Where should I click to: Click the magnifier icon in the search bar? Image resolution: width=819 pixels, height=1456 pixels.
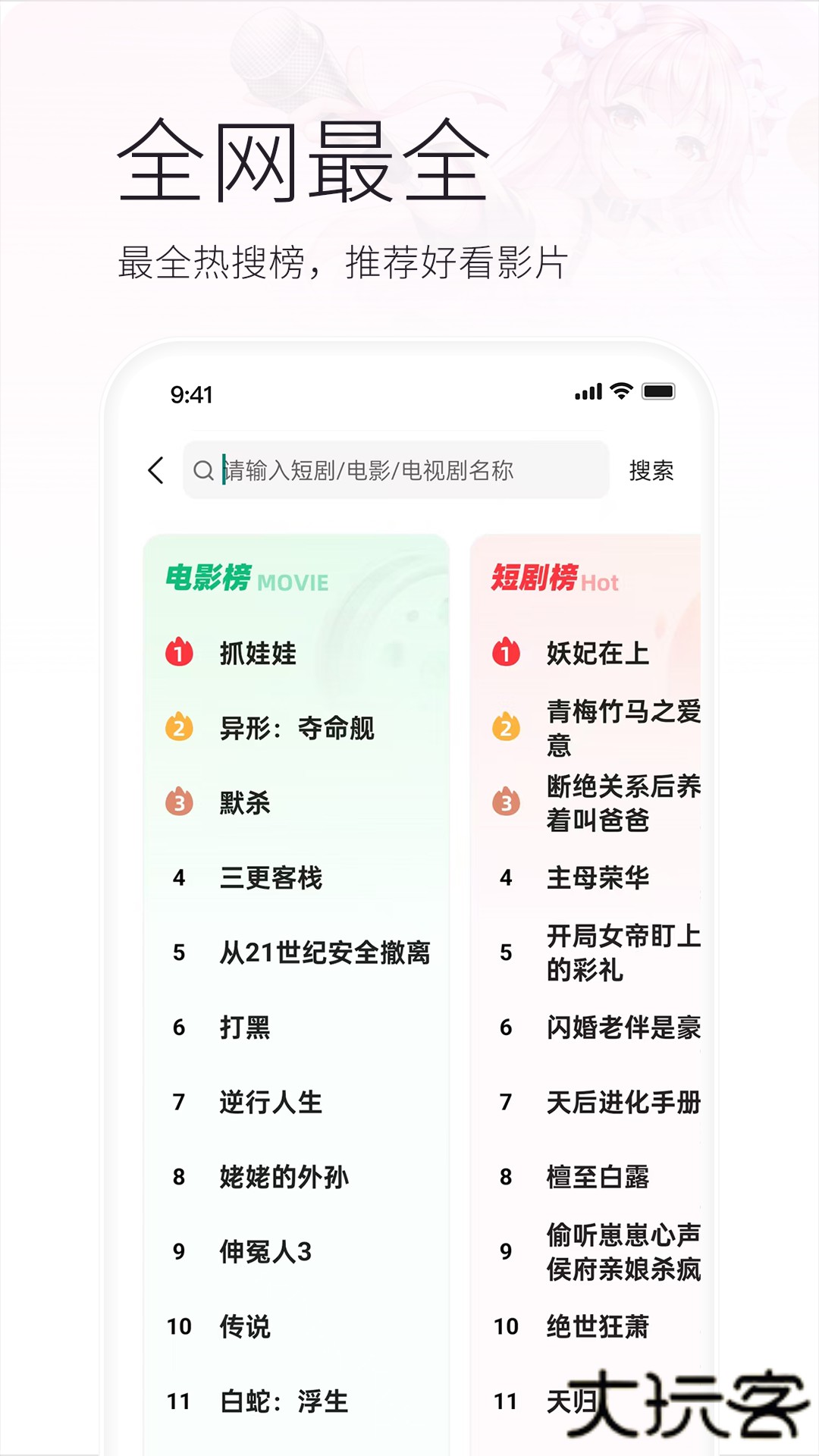202,469
